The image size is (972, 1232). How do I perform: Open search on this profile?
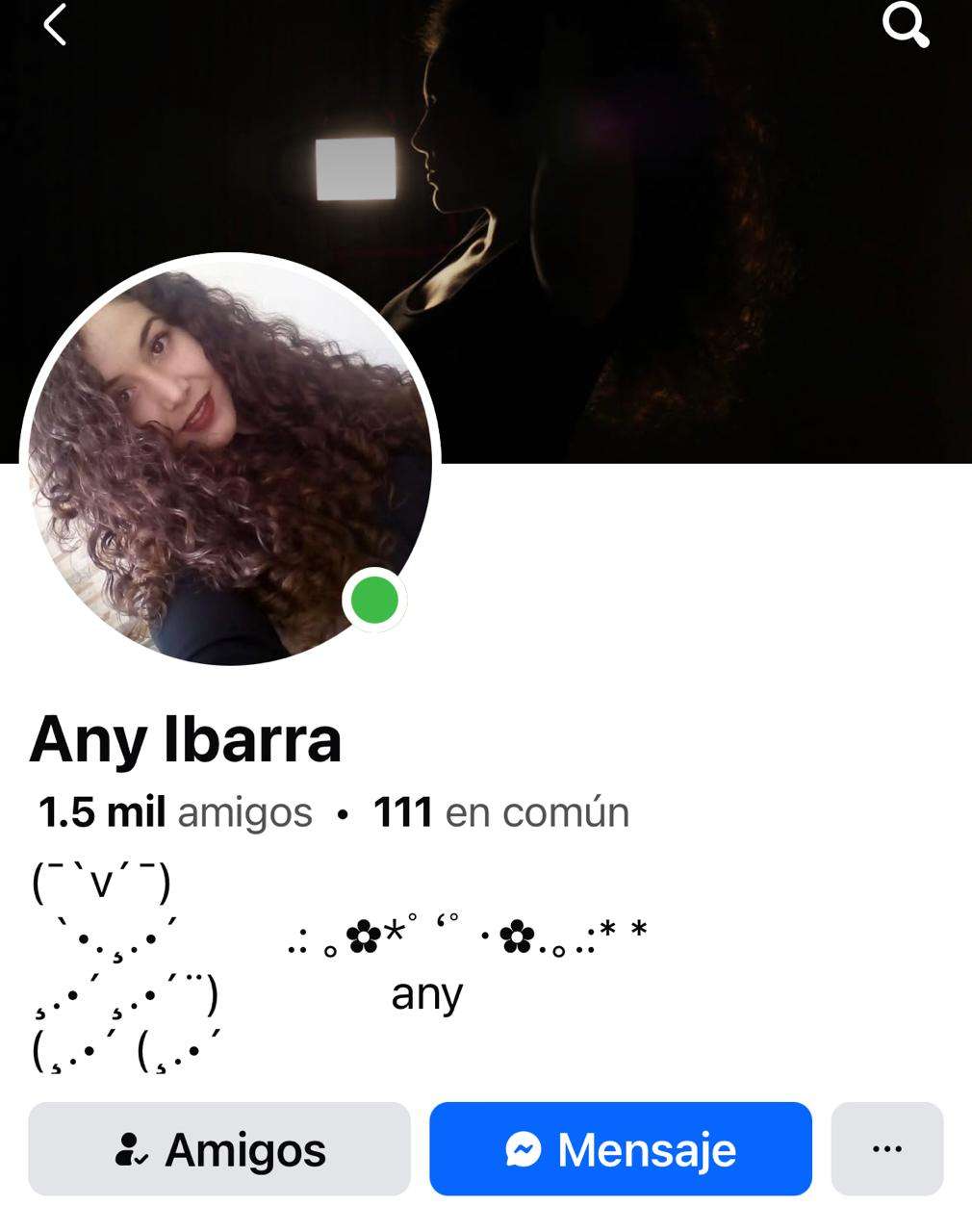click(x=906, y=26)
